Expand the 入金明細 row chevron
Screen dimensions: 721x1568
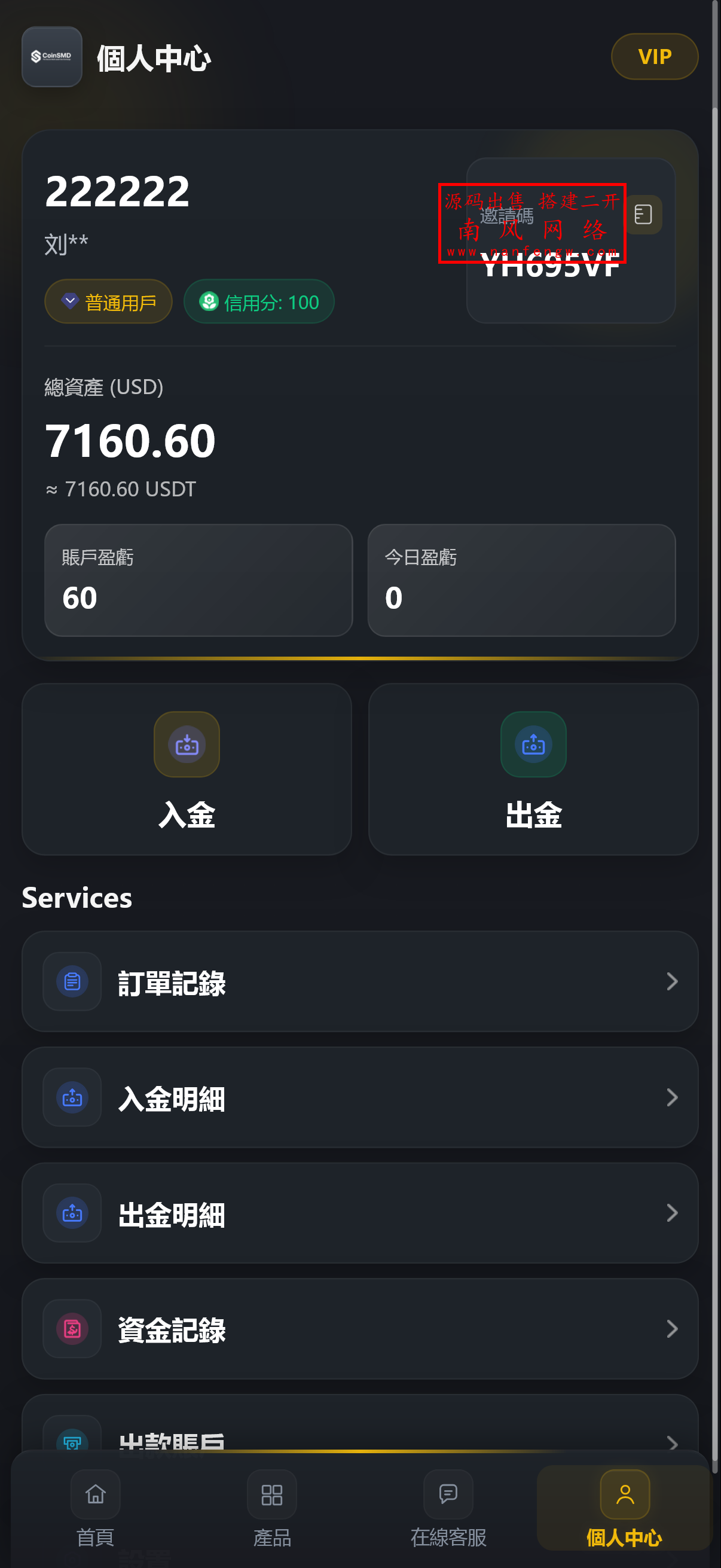pos(672,1097)
